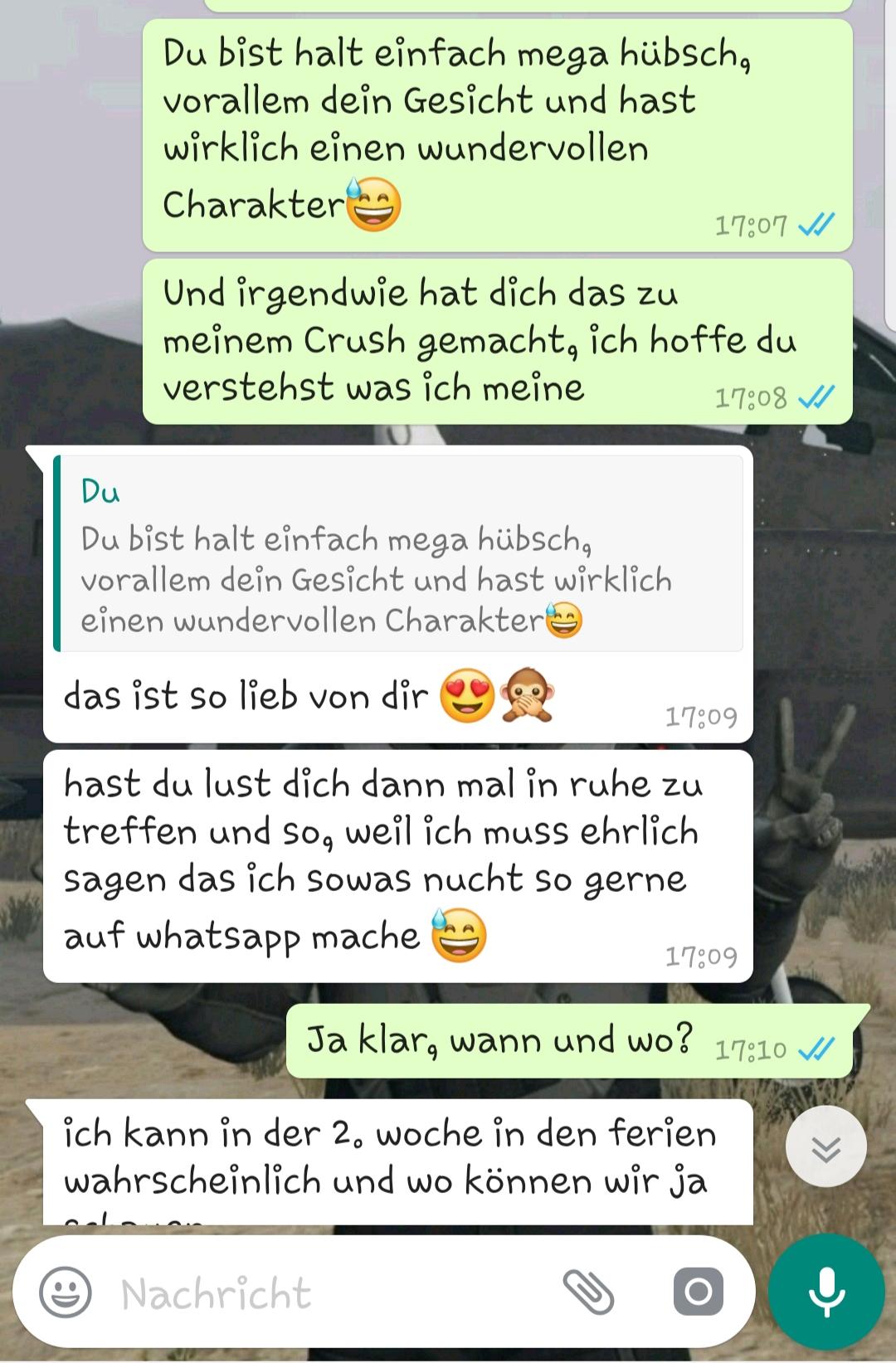
Task: Open the camera to take a photo
Action: tap(697, 1290)
